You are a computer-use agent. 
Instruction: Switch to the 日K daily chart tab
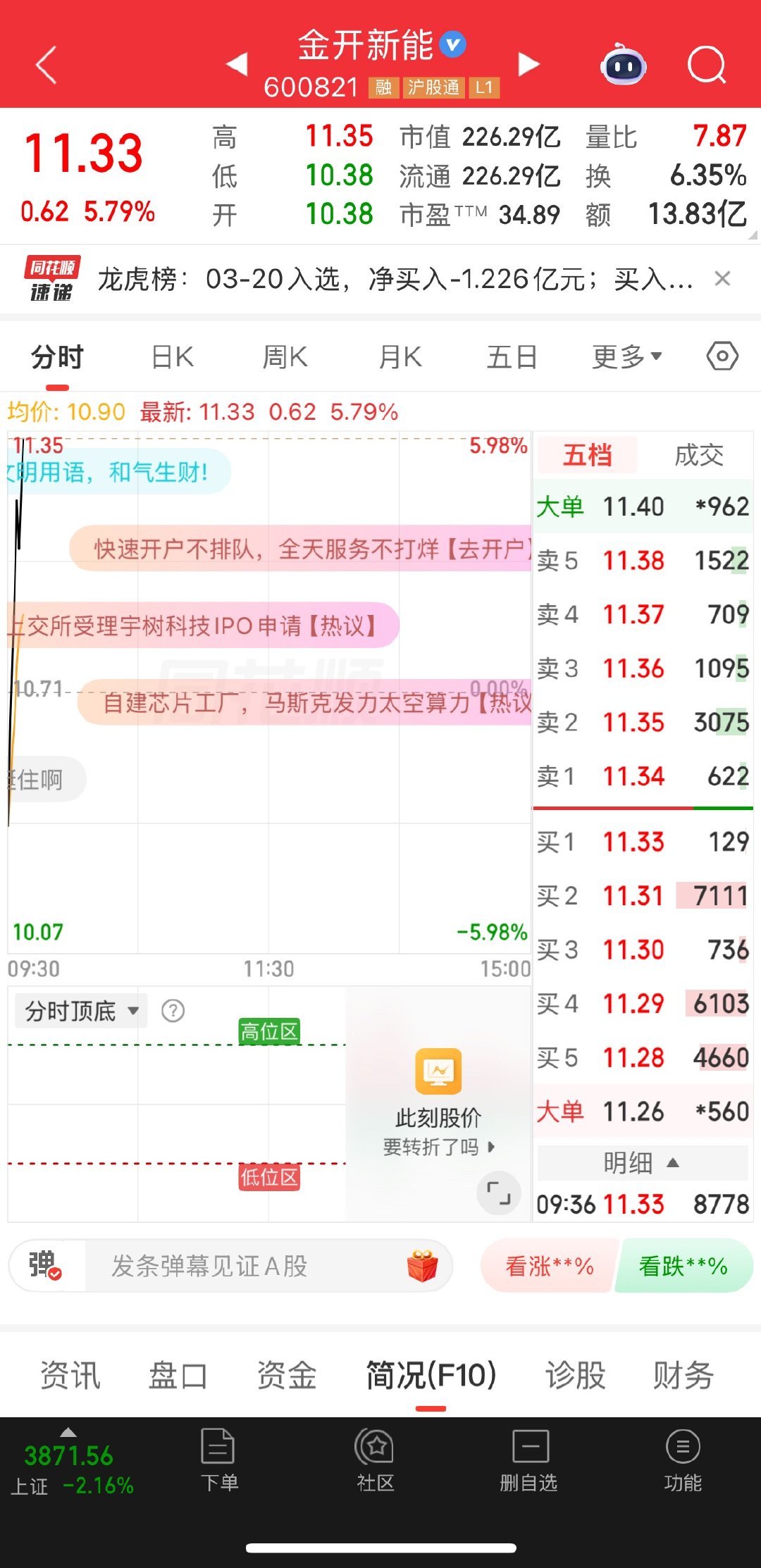[x=171, y=356]
